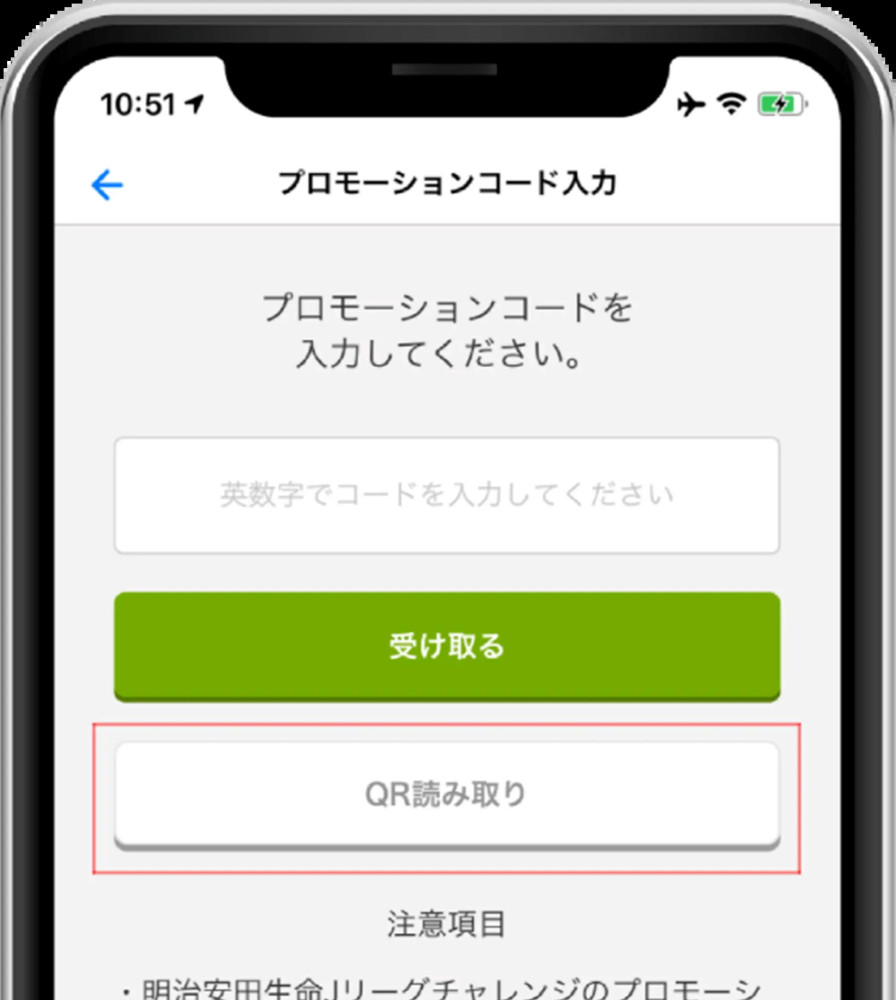Focus the promotion code input field
The image size is (896, 1000).
(446, 495)
